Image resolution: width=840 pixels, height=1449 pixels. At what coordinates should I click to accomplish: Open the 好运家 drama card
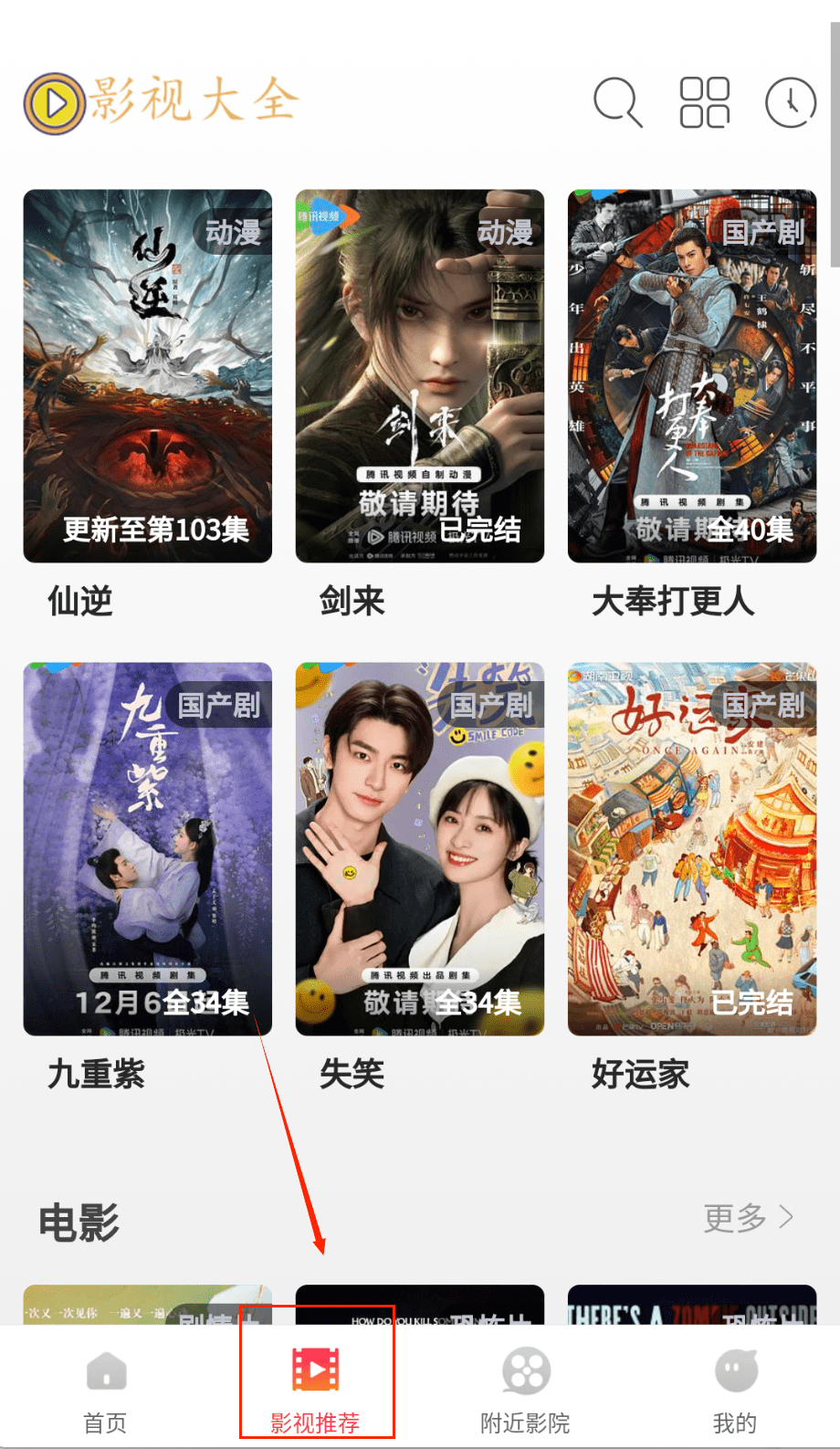pyautogui.click(x=692, y=849)
